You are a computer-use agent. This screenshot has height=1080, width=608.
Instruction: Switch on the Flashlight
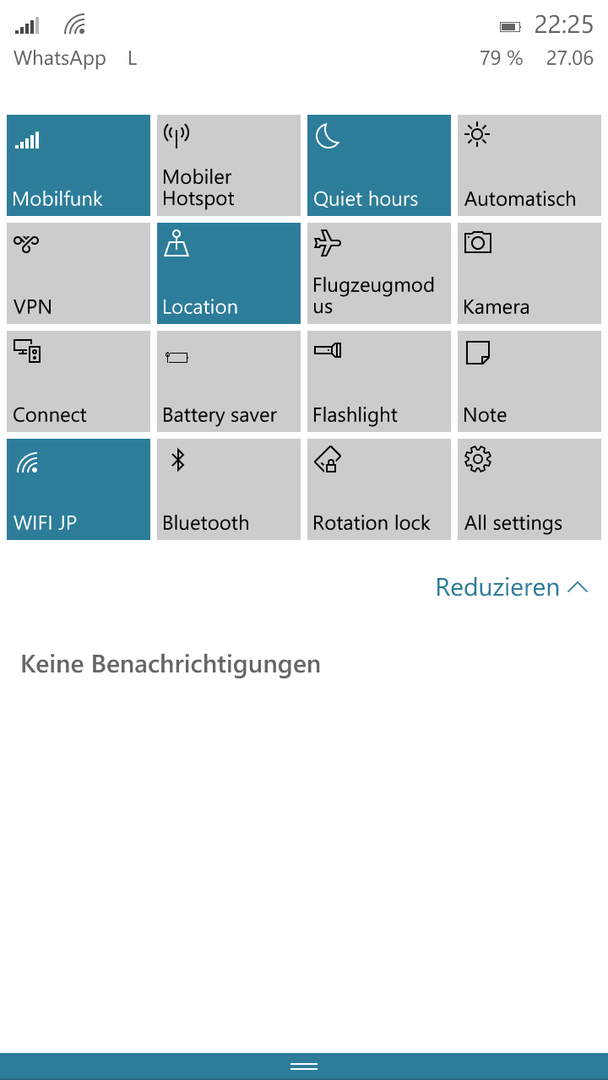click(x=379, y=382)
